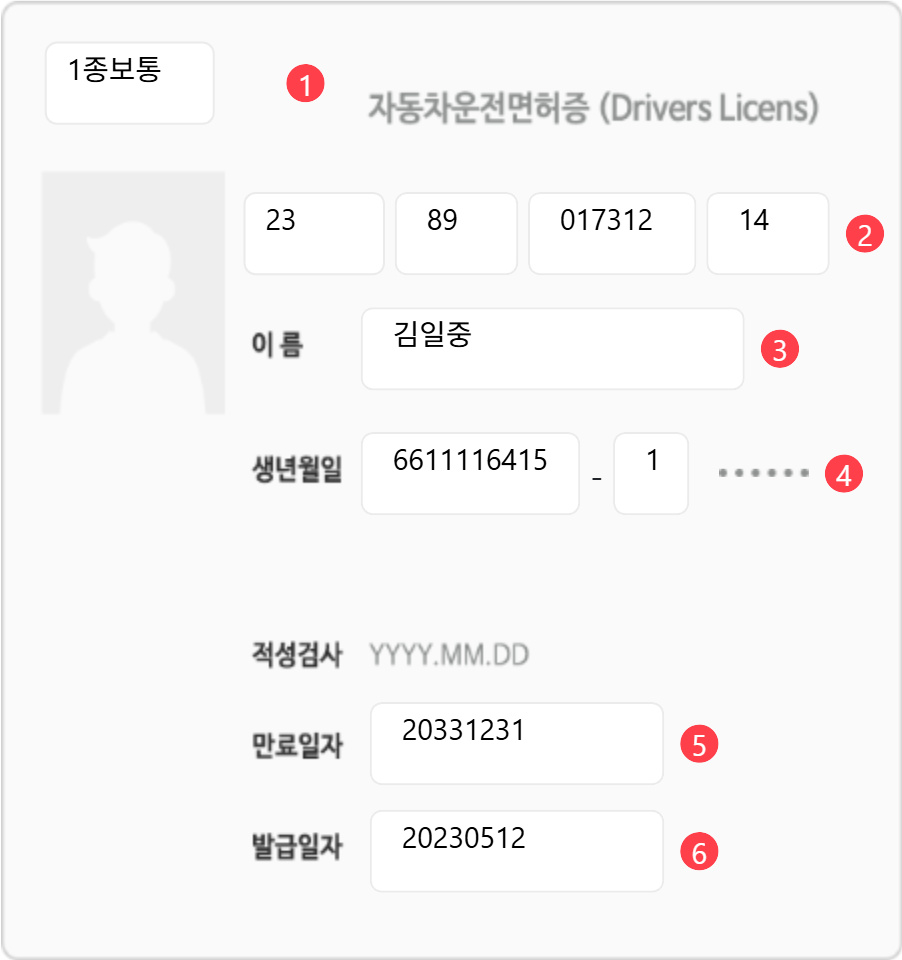Tap the license number field with 23
The width and height of the screenshot is (902, 960).
[314, 233]
